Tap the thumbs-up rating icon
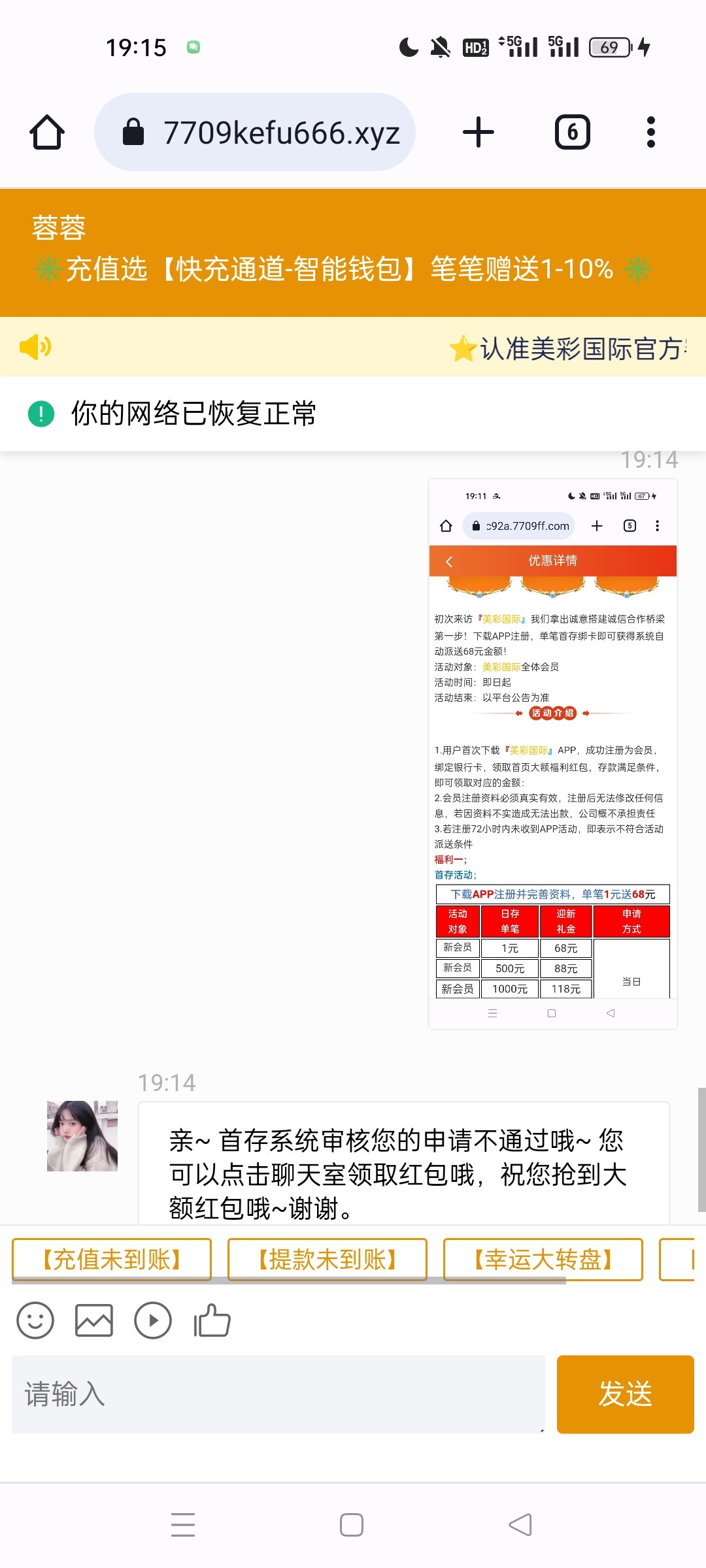Screen dimensions: 706x1568 tap(212, 1320)
